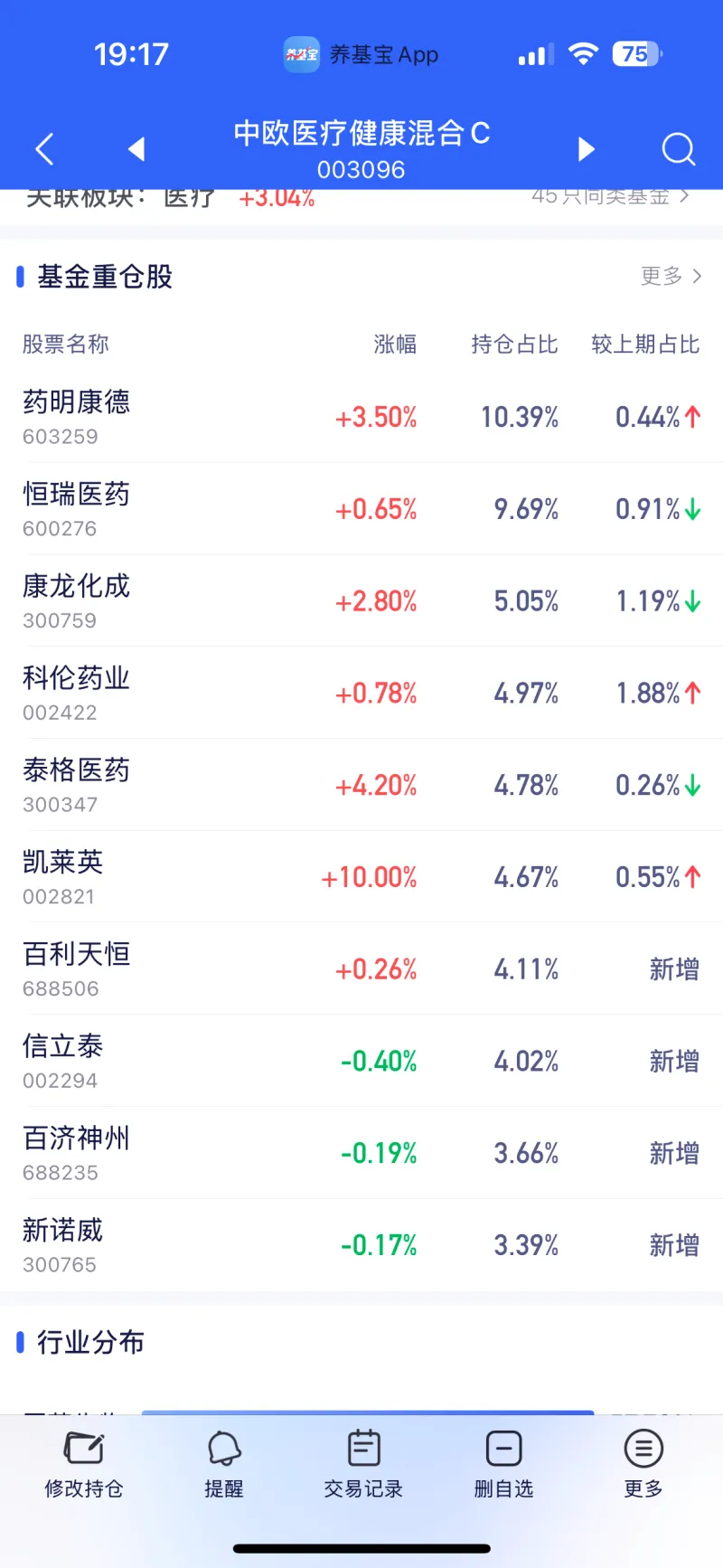Remove fund via 删自选
This screenshot has width=723, height=1568.
coord(503,1464)
